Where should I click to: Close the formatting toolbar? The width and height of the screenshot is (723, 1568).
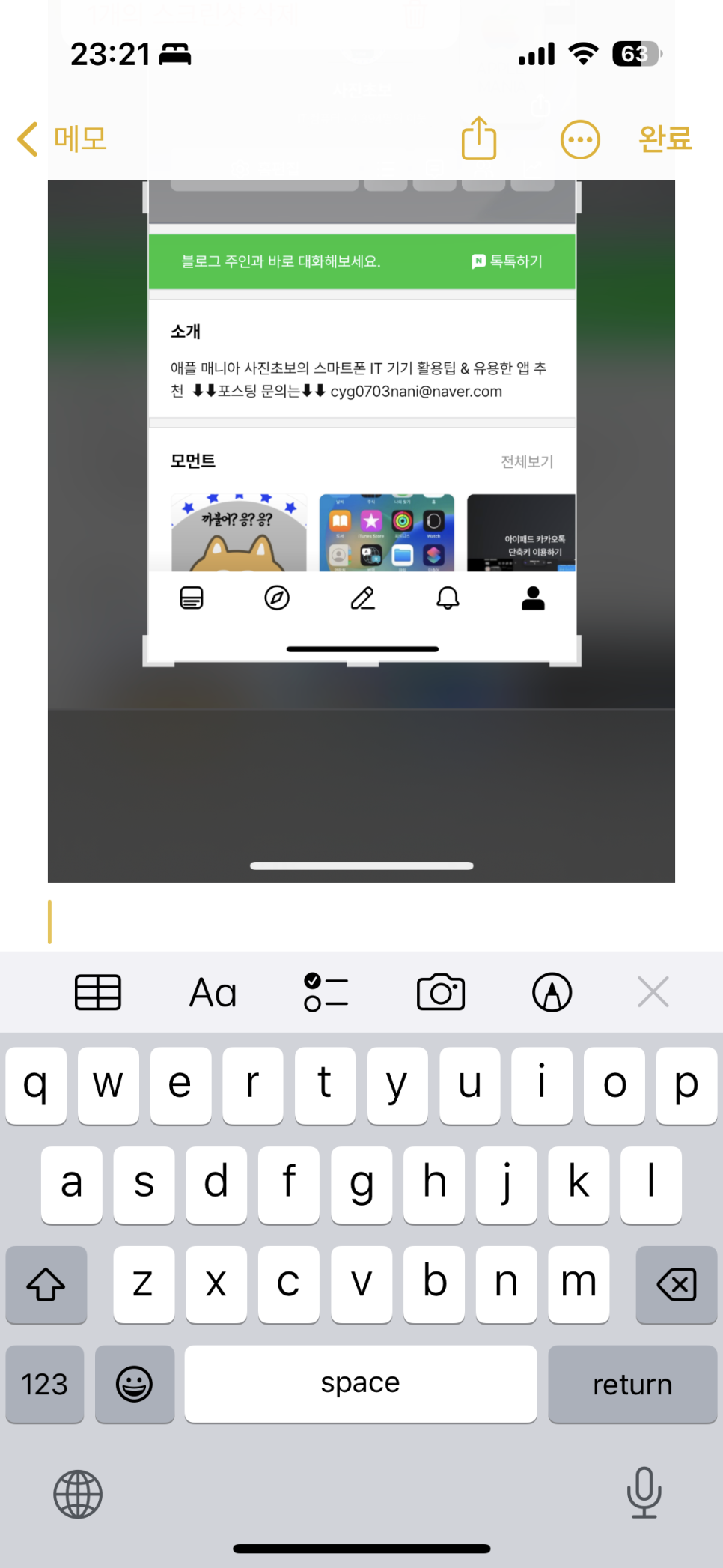pos(653,993)
